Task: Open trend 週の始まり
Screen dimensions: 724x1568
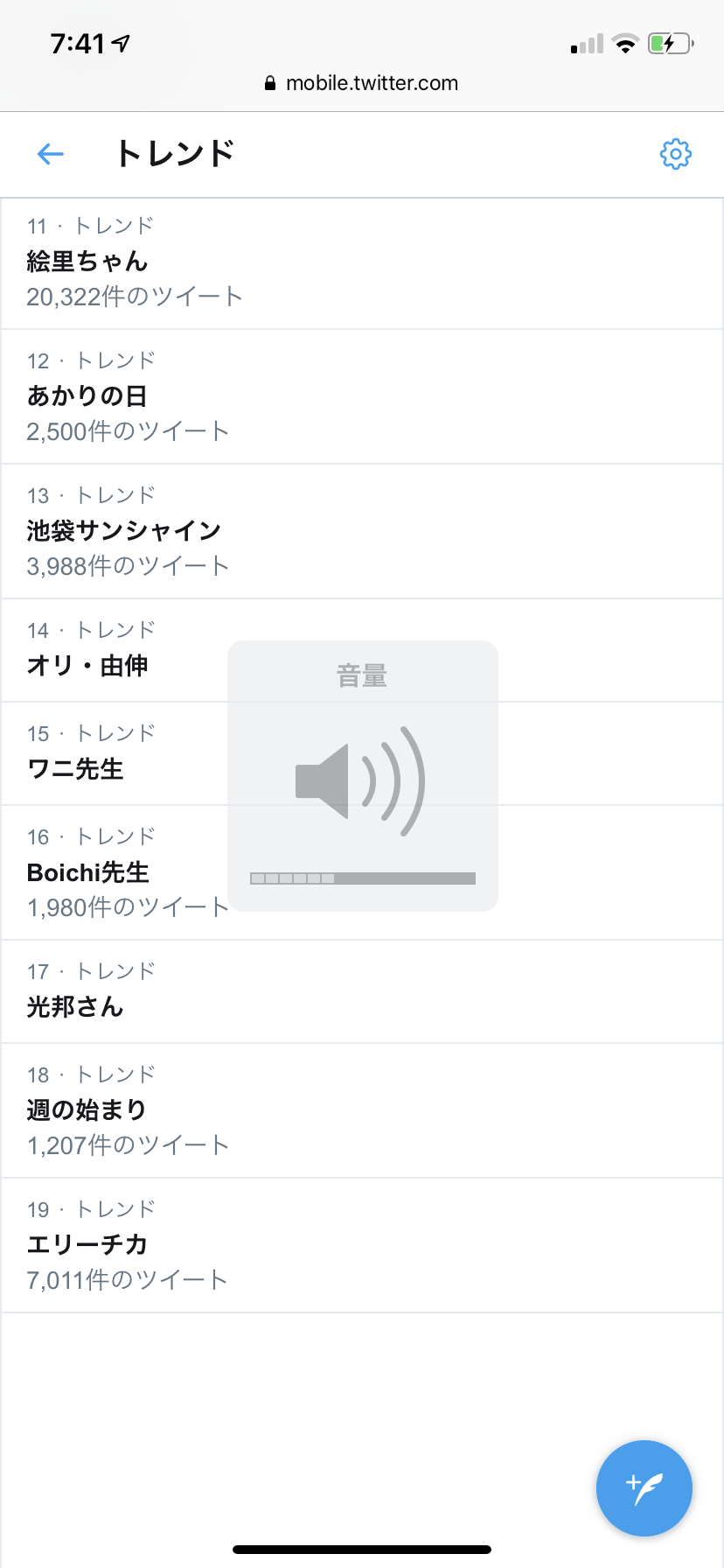Action: click(87, 1109)
